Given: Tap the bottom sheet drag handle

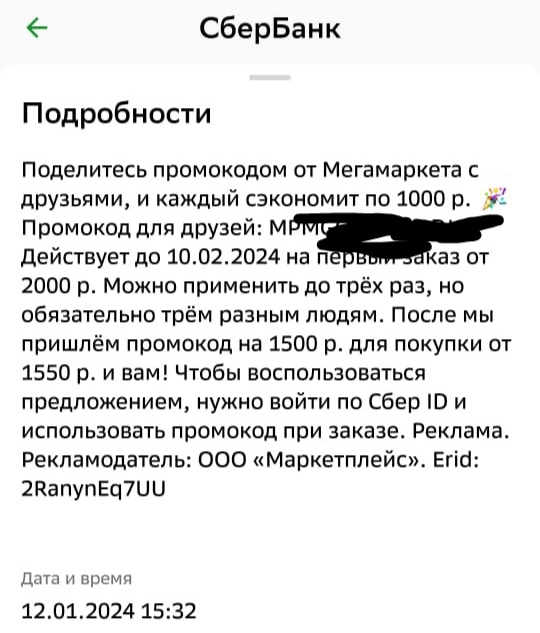Looking at the screenshot, I should point(270,78).
